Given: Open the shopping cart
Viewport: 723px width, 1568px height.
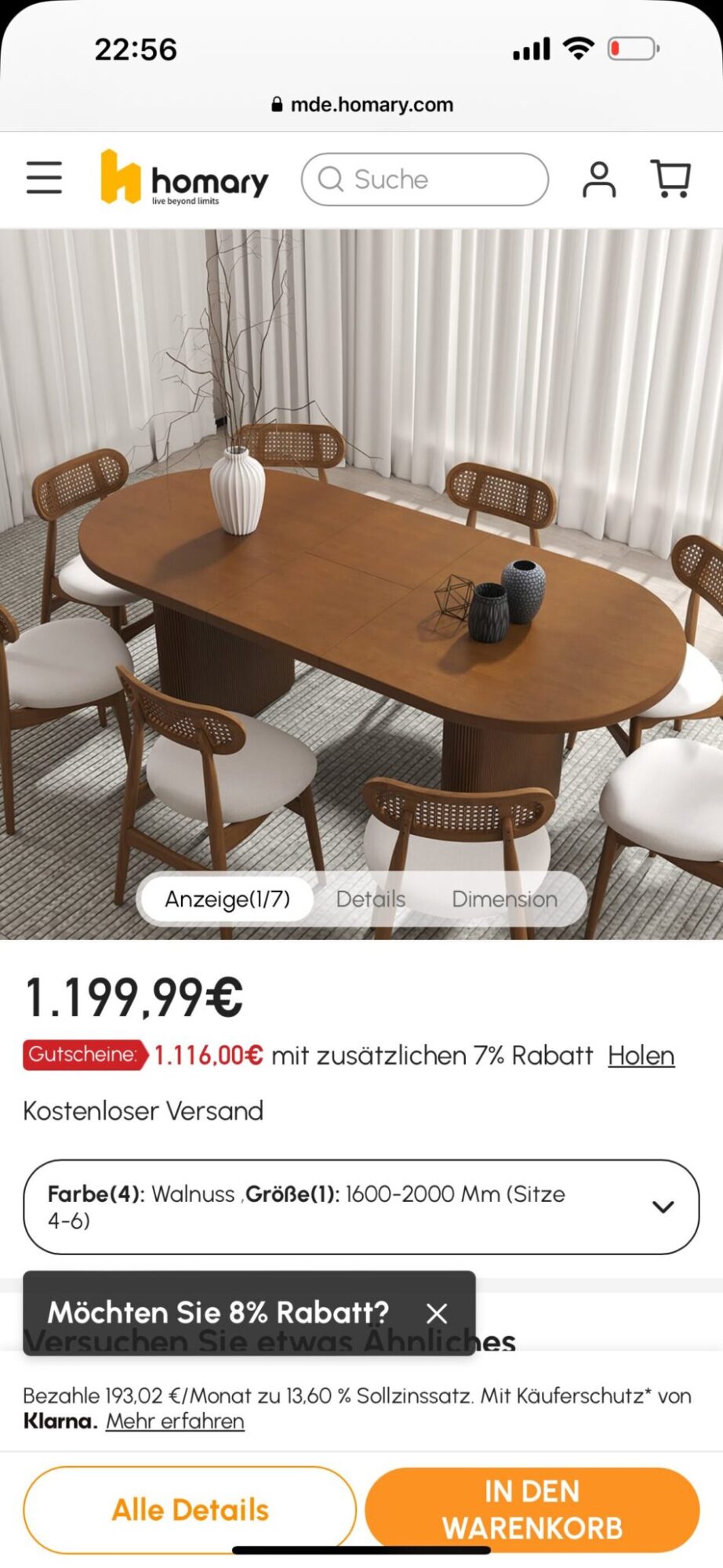Looking at the screenshot, I should click(671, 180).
